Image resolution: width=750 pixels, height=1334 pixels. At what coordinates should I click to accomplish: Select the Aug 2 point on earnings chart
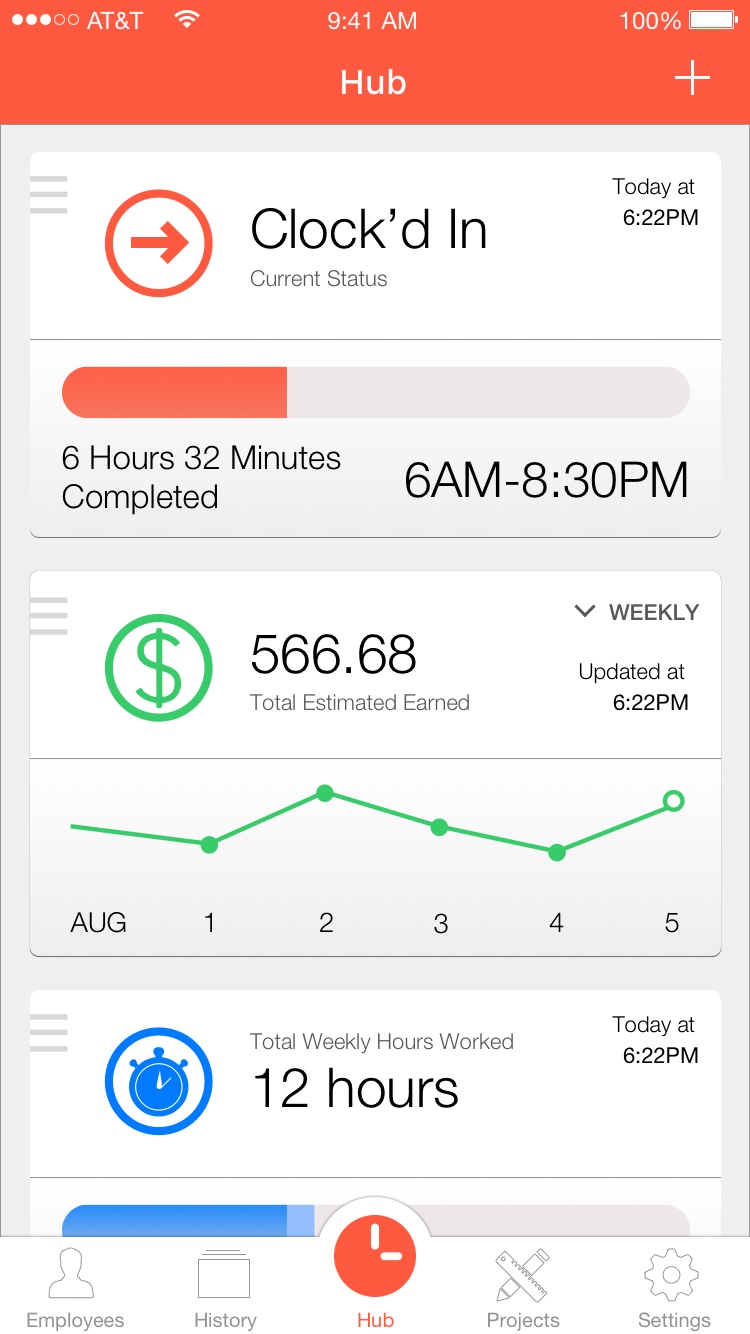(325, 793)
